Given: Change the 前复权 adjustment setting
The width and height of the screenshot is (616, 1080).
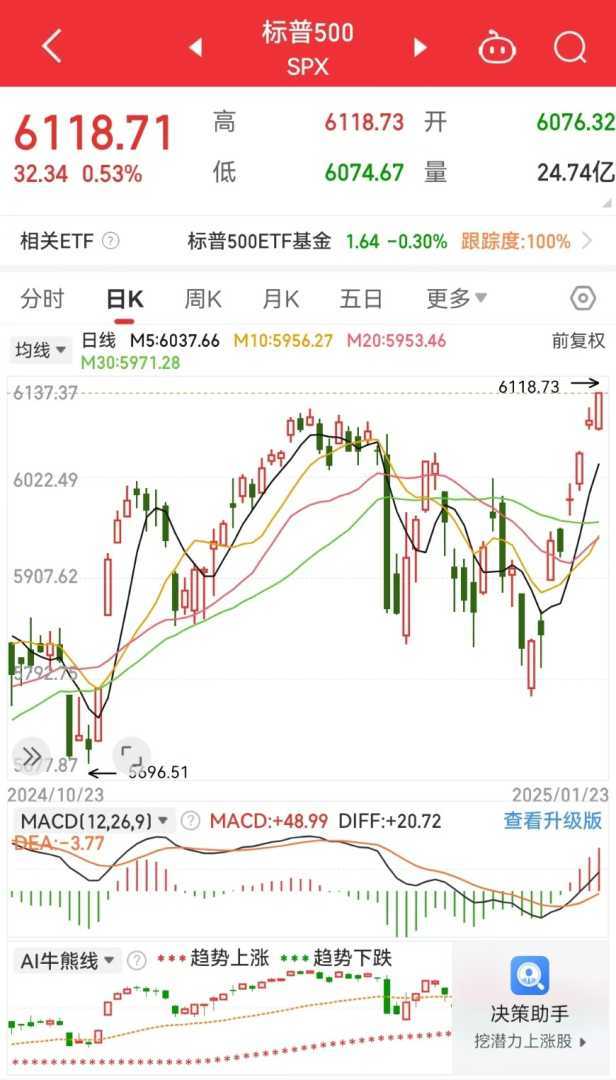Looking at the screenshot, I should (578, 341).
